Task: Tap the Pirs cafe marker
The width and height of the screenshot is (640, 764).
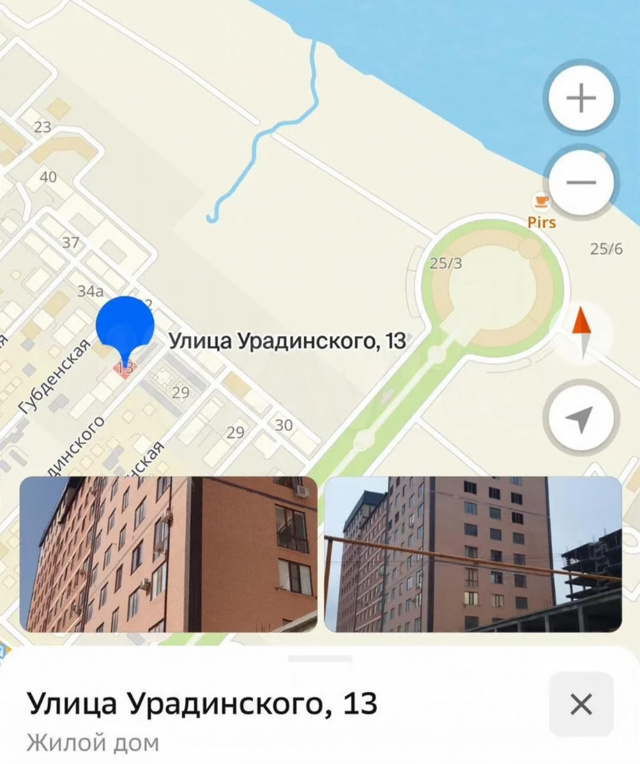Action: 541,203
